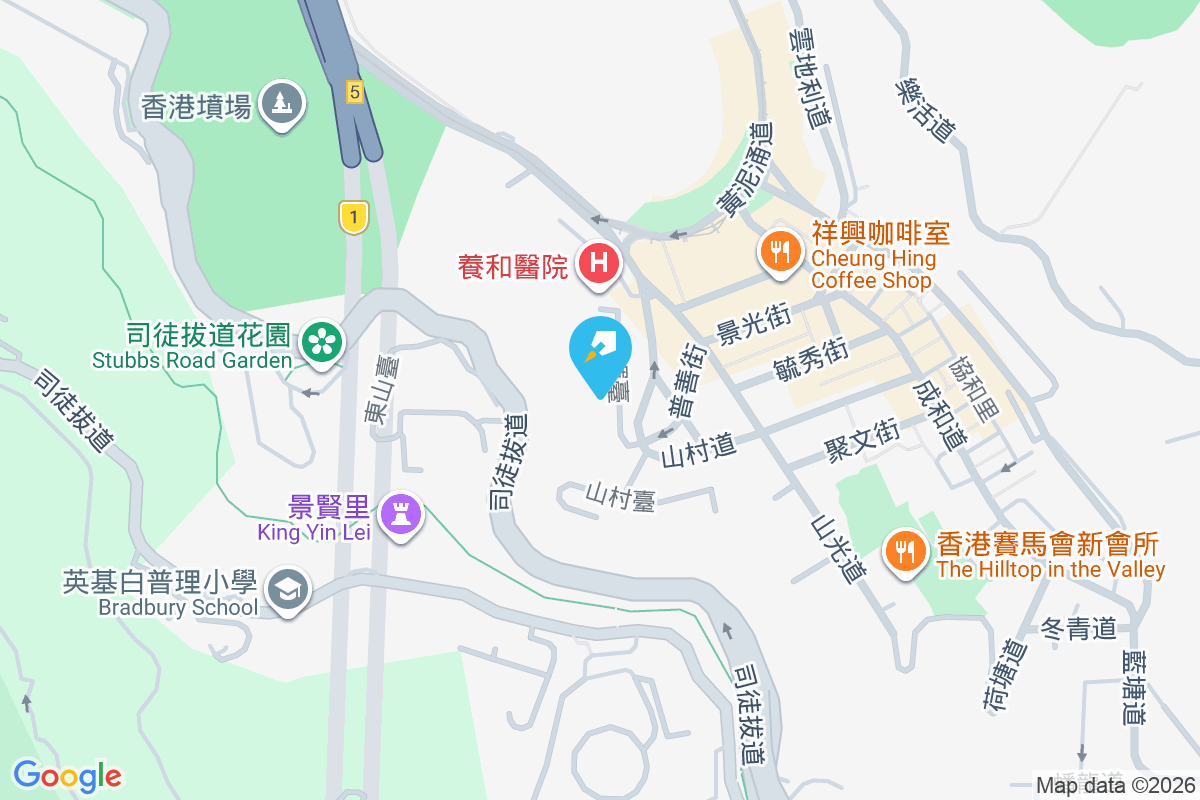Open the 養和醫院 hospital marker
Viewport: 1200px width, 800px height.
pos(599,265)
